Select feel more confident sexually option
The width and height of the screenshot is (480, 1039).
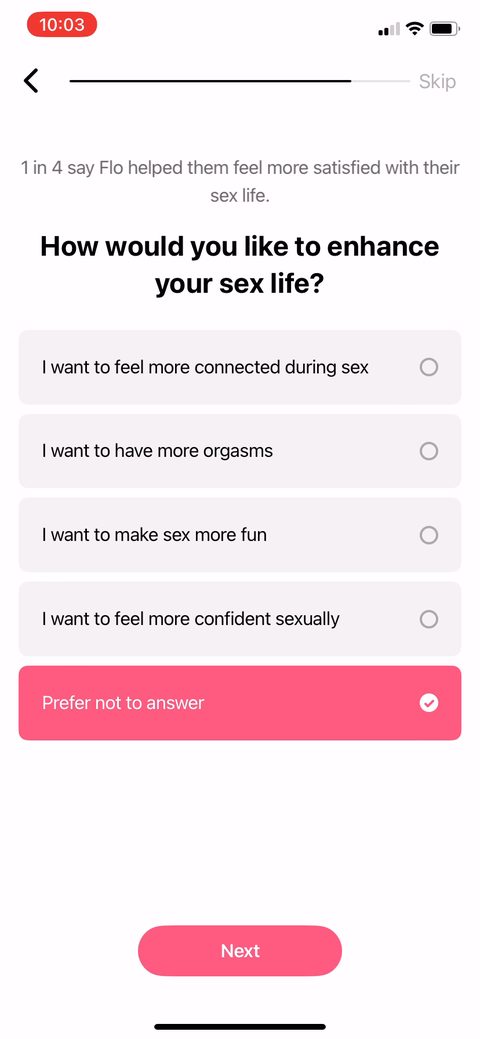(x=239, y=619)
